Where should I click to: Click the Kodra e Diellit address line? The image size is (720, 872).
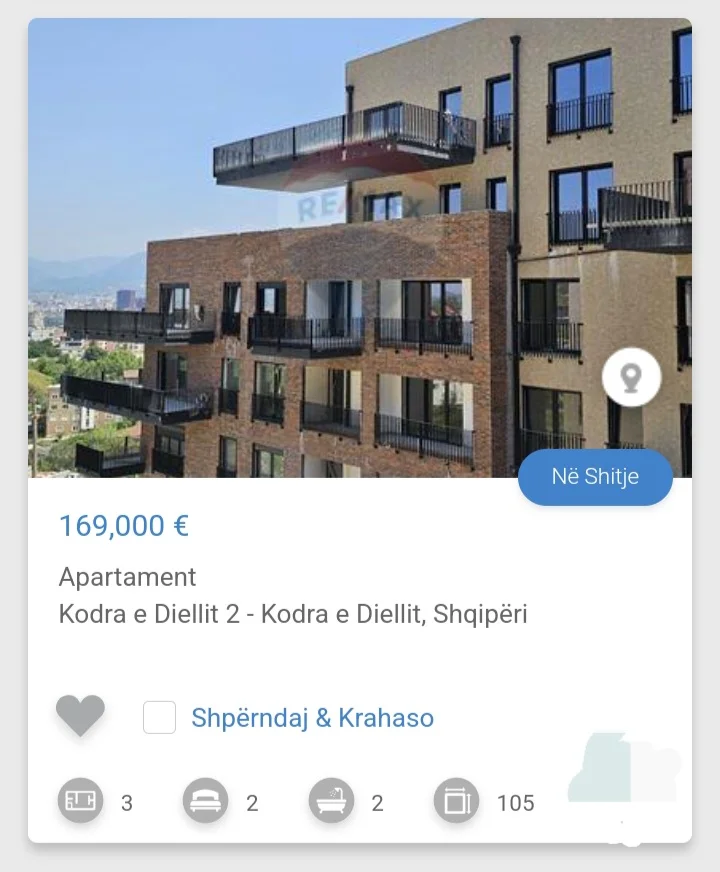[295, 613]
